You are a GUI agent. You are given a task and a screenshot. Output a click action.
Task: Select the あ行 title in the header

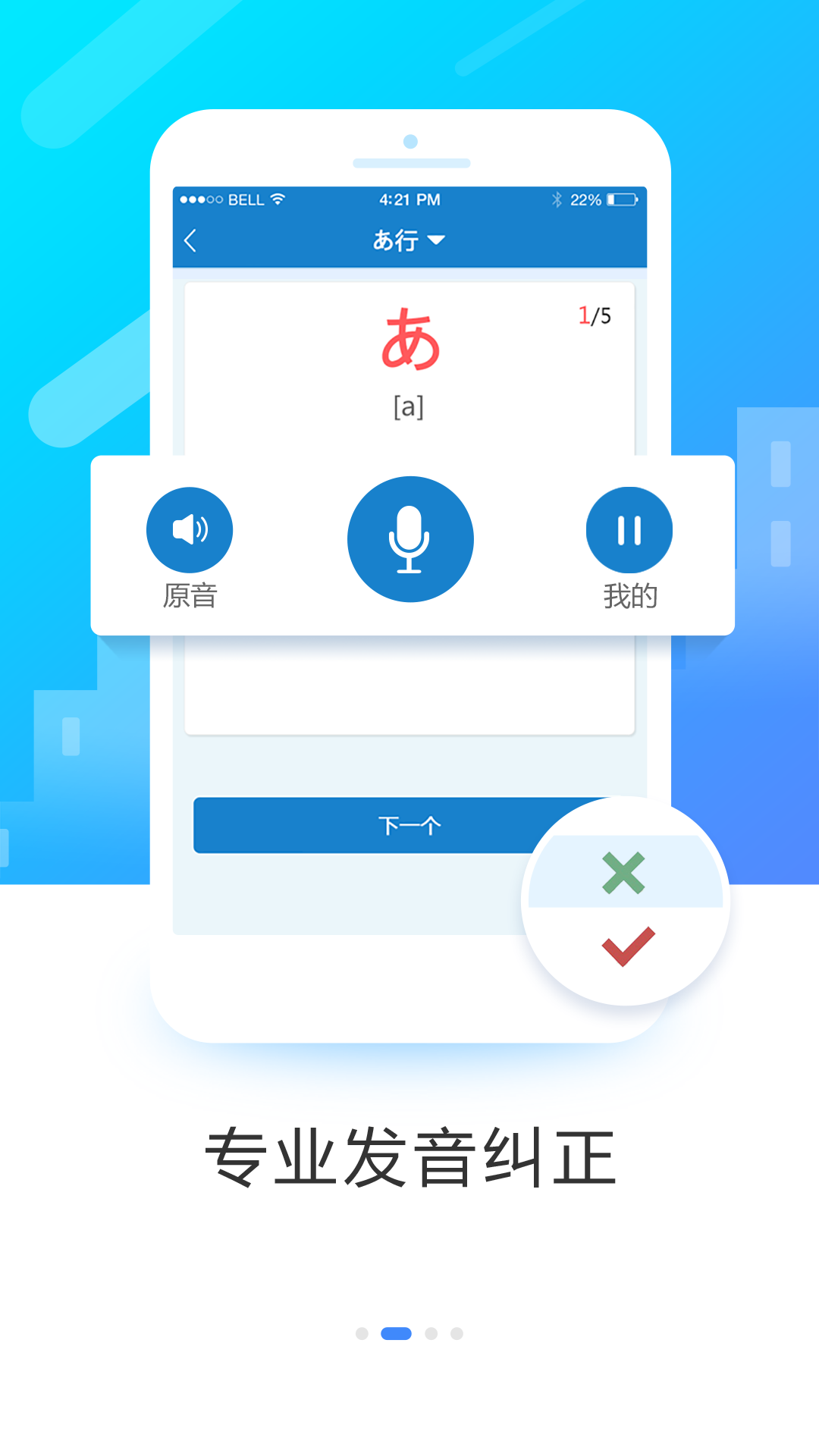click(394, 239)
